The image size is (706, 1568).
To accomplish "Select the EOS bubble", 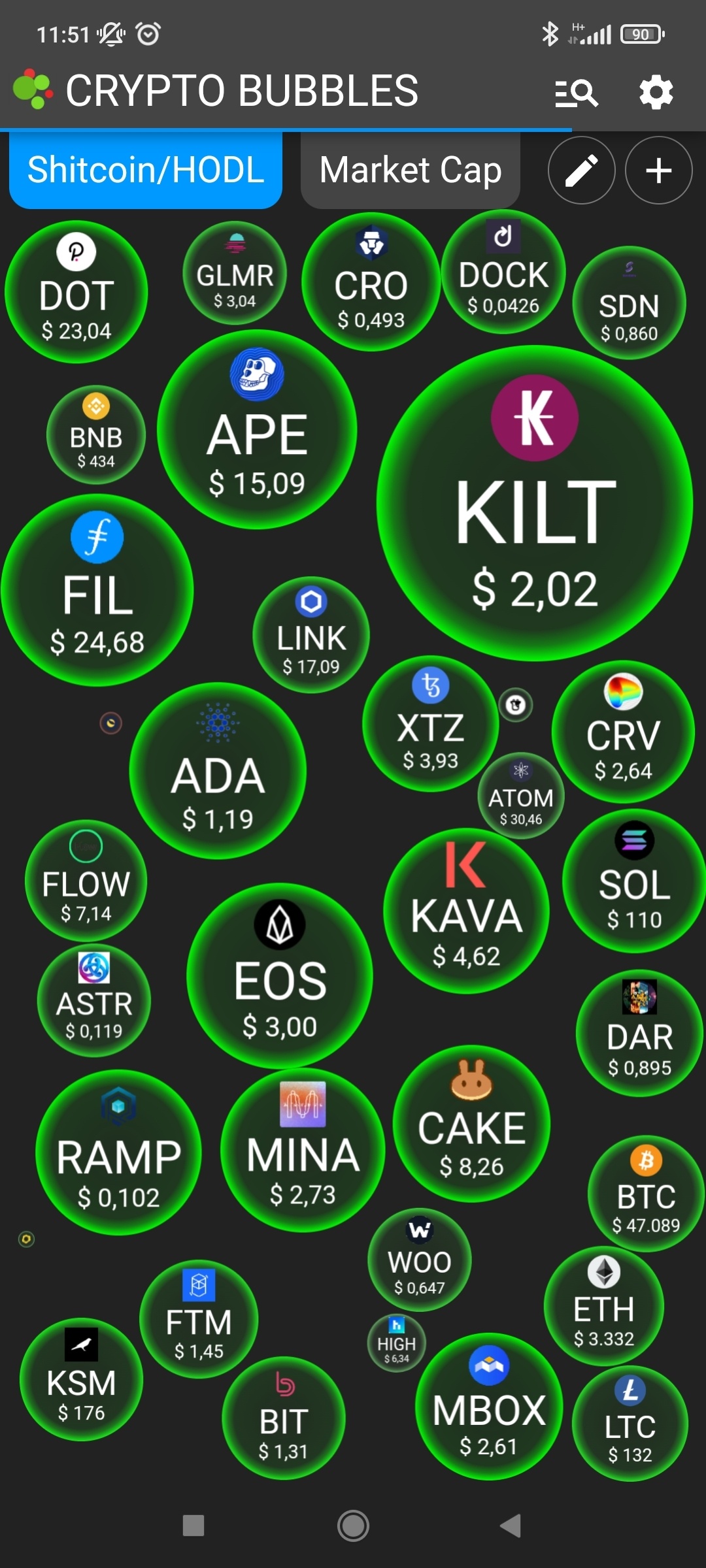I will click(280, 976).
